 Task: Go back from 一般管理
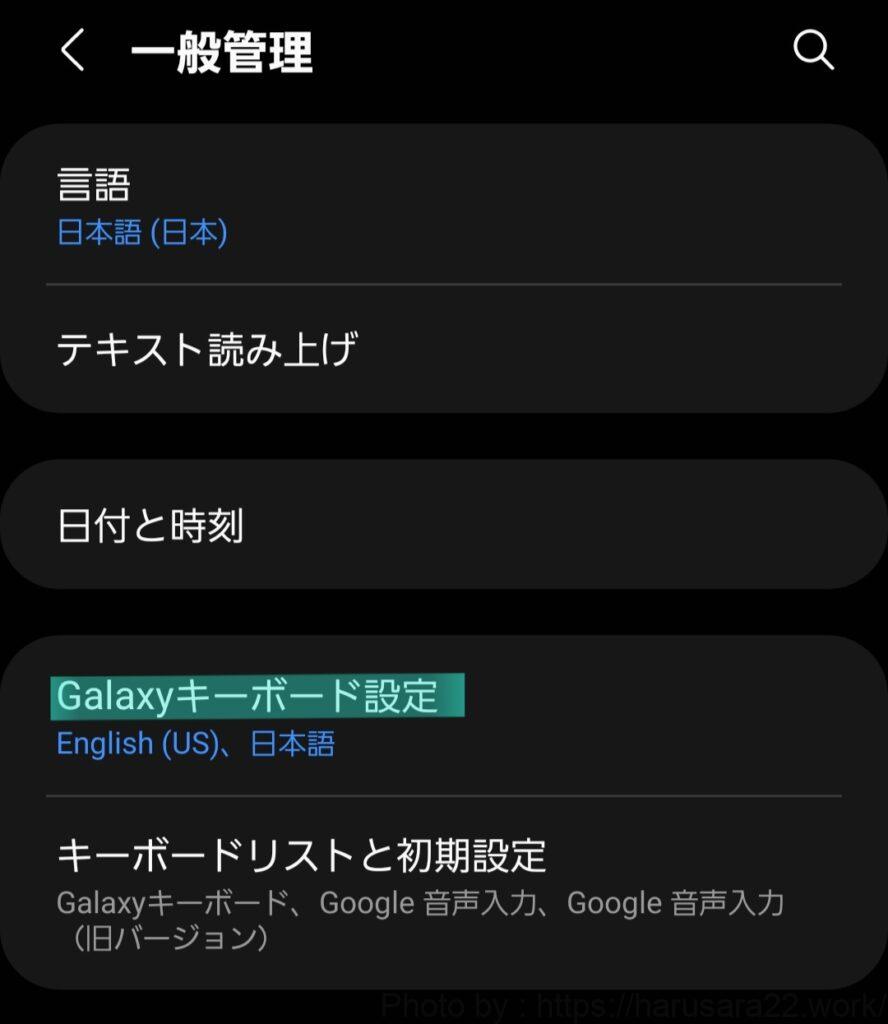(72, 50)
